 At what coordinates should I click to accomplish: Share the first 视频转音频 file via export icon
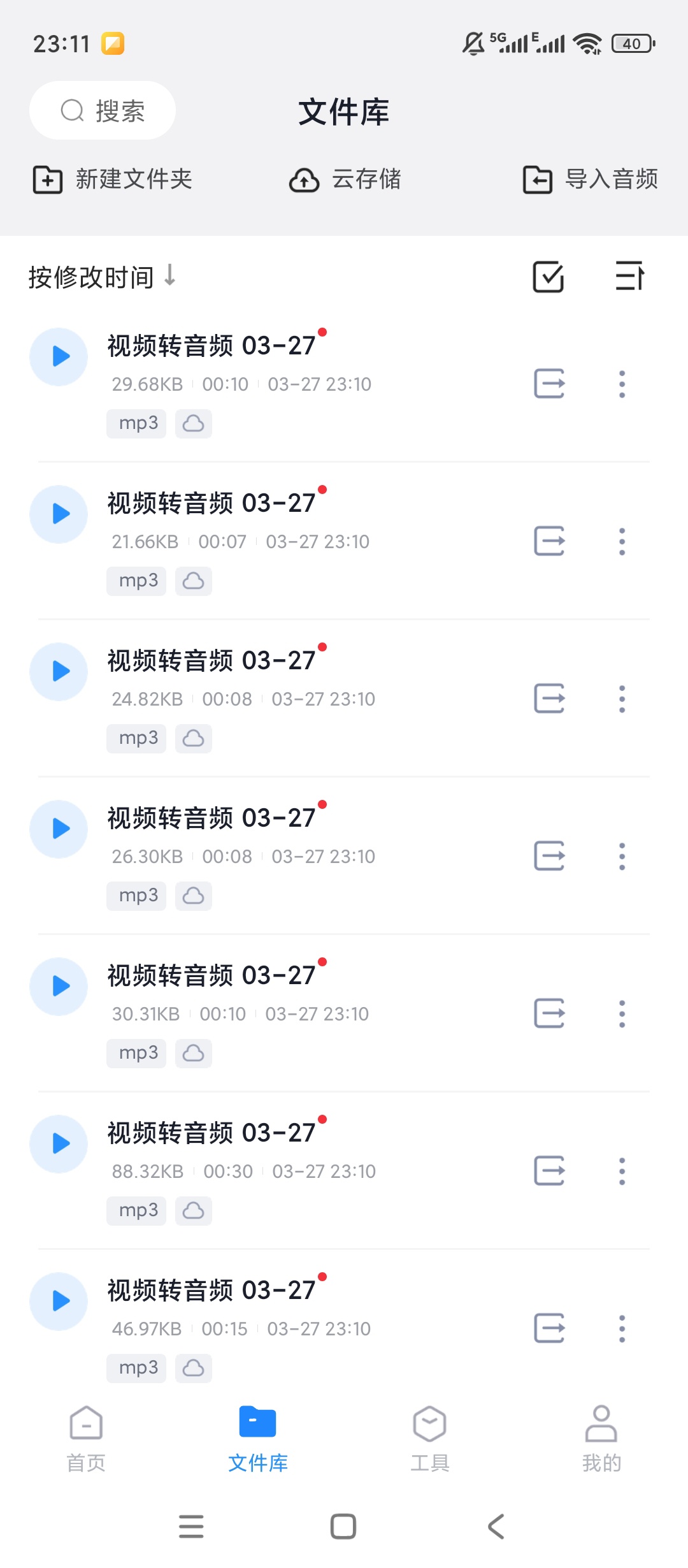point(548,384)
